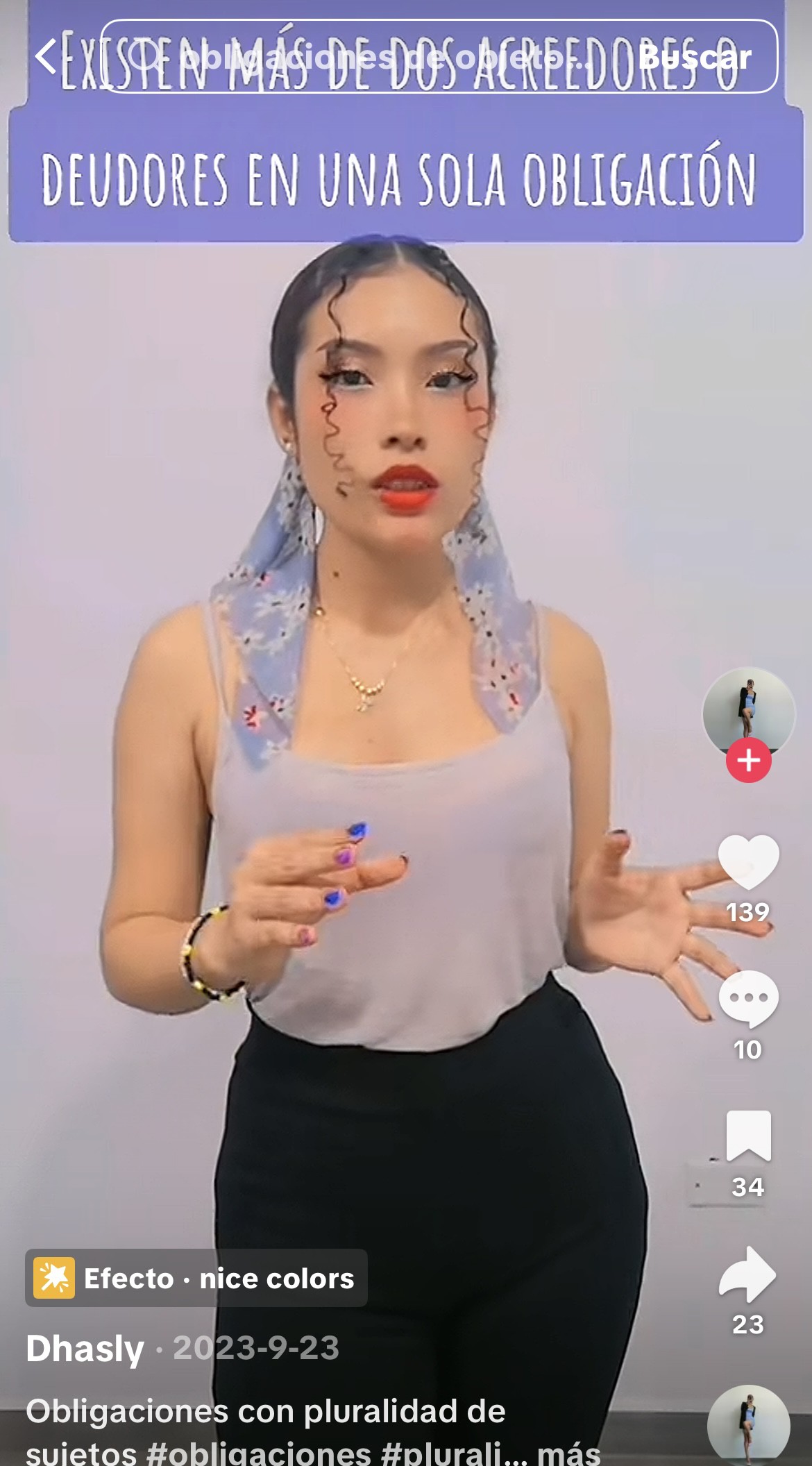The image size is (812, 1466).
Task: Open the comments on this video
Action: (748, 1000)
